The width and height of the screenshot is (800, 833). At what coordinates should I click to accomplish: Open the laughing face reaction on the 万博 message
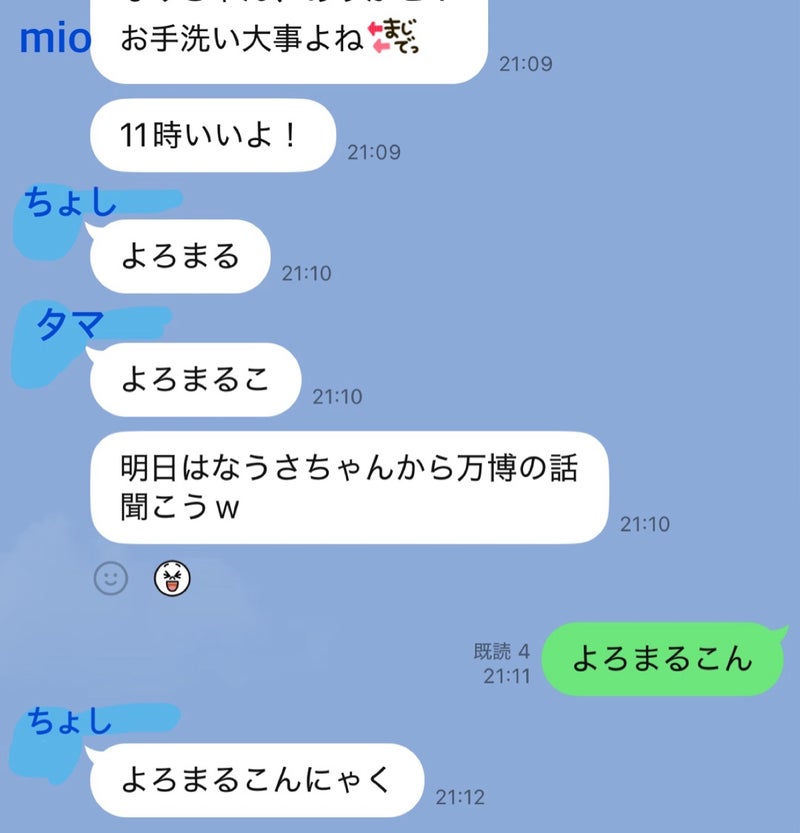point(171,578)
